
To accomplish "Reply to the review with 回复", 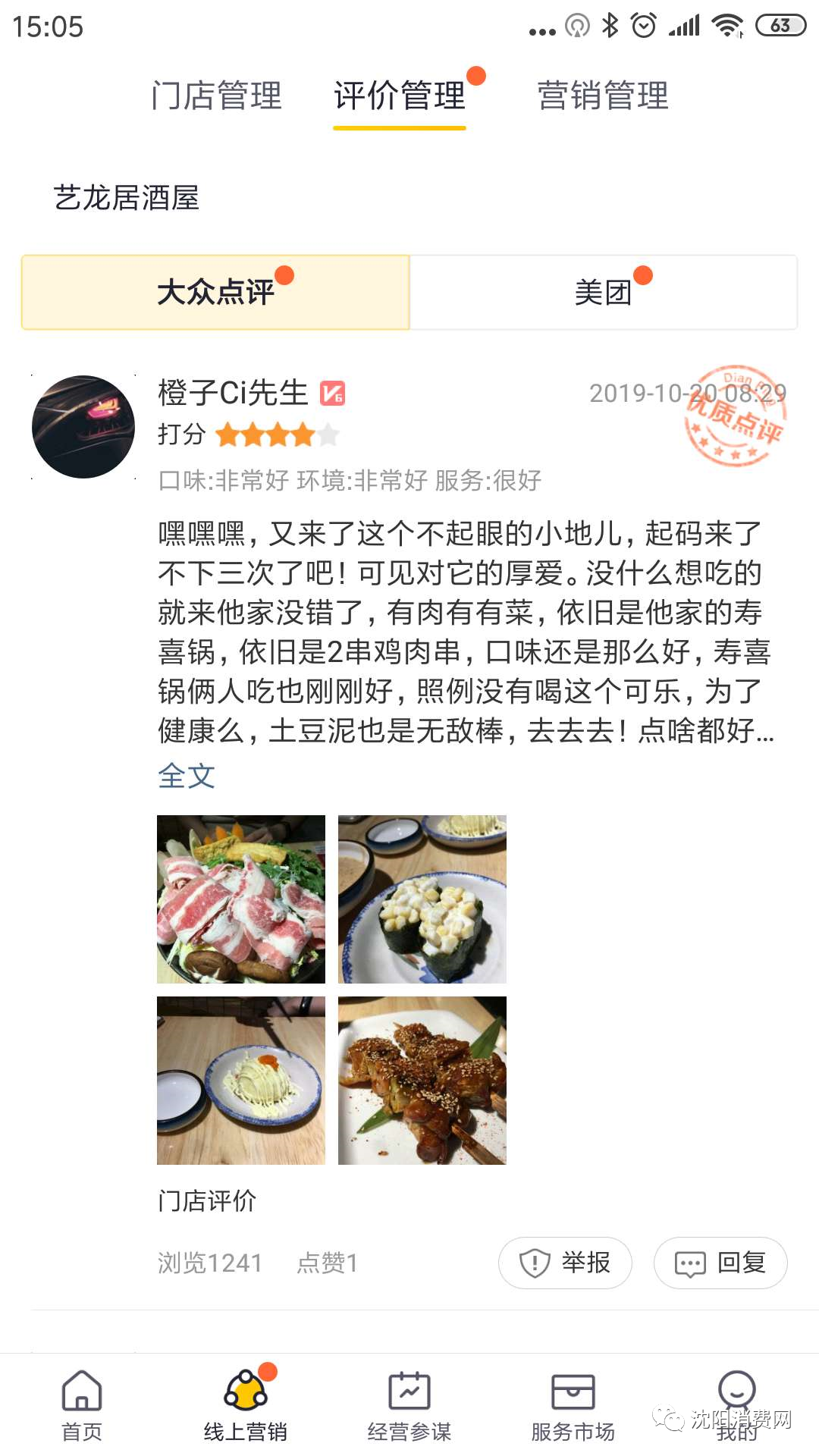I will tap(720, 1263).
